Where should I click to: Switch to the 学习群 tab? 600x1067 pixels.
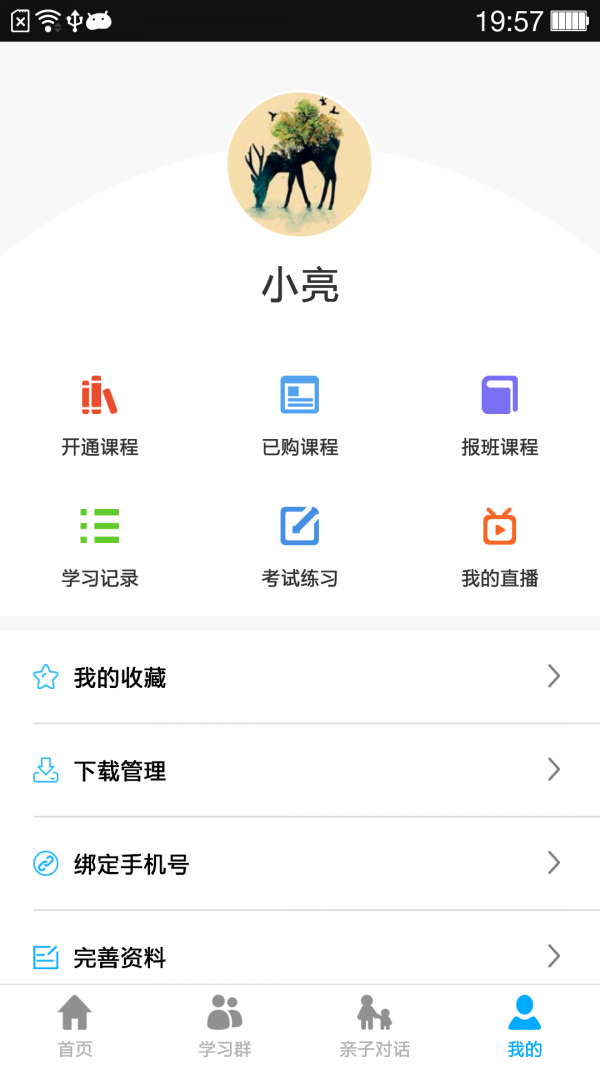coord(225,1025)
